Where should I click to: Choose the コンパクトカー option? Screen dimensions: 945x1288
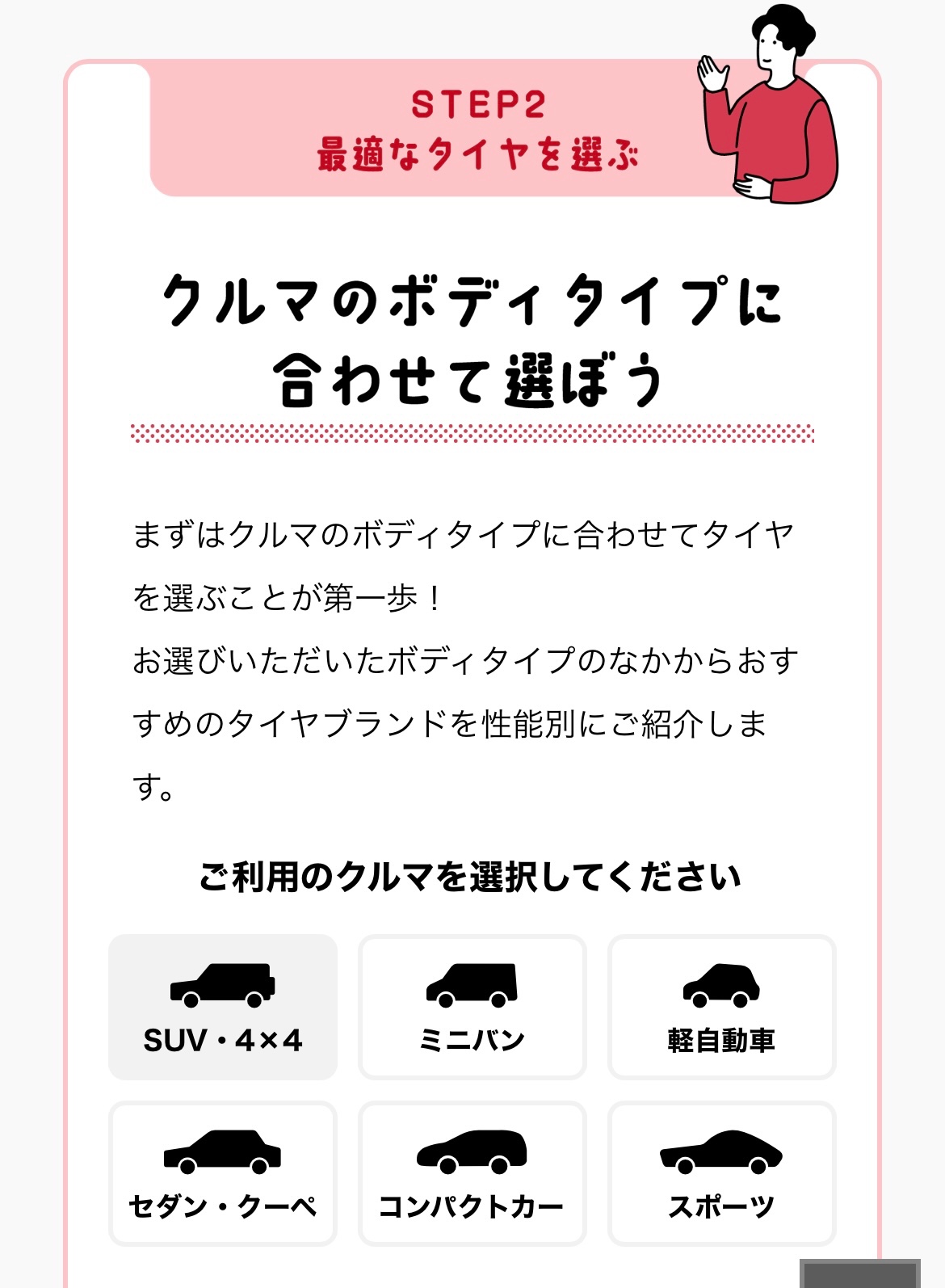(x=472, y=1173)
